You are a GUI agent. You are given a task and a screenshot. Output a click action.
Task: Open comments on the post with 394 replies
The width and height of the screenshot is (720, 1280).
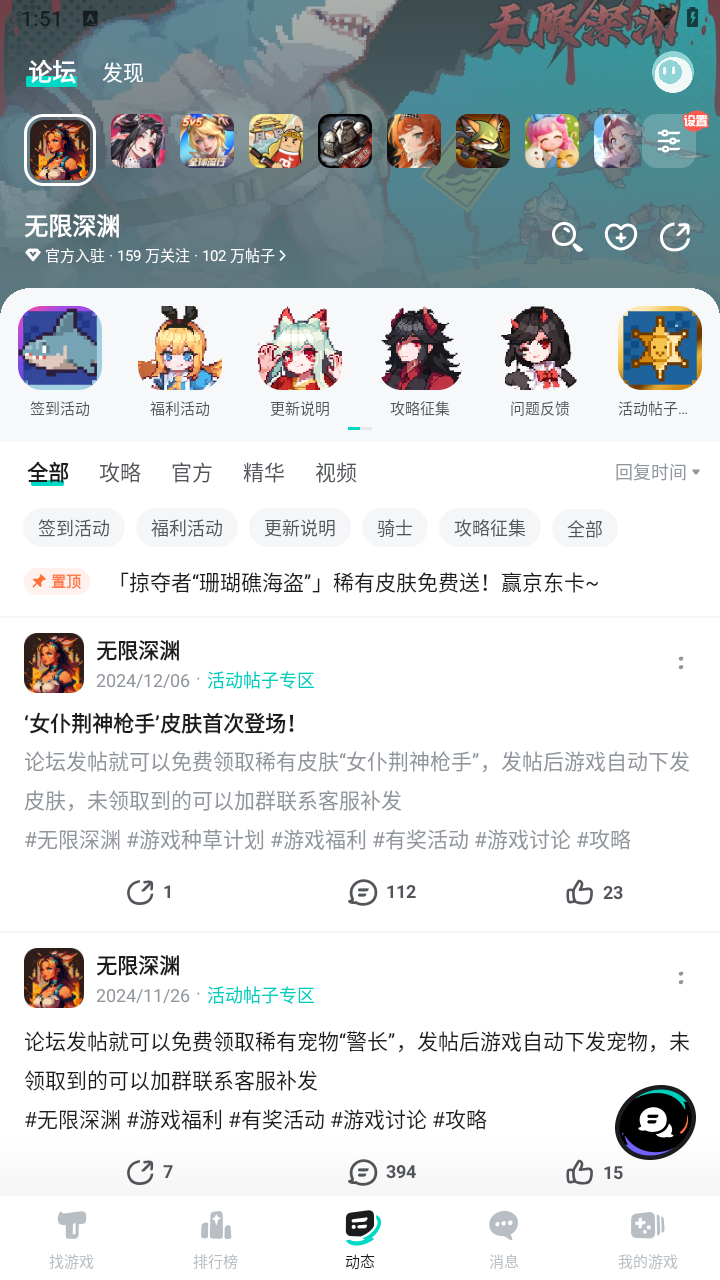coord(382,1172)
